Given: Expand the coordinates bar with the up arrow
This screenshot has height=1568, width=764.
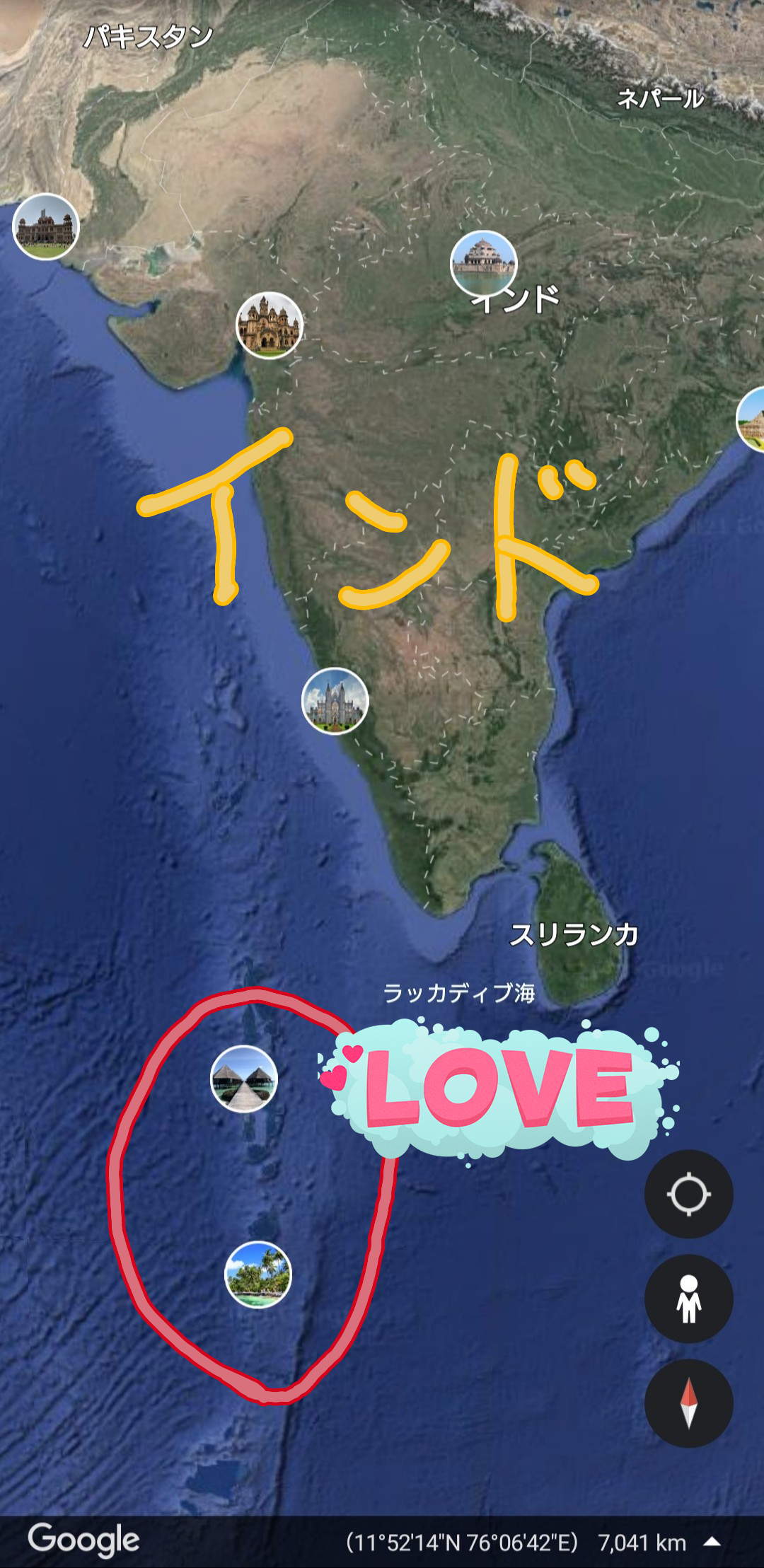Looking at the screenshot, I should (712, 1542).
